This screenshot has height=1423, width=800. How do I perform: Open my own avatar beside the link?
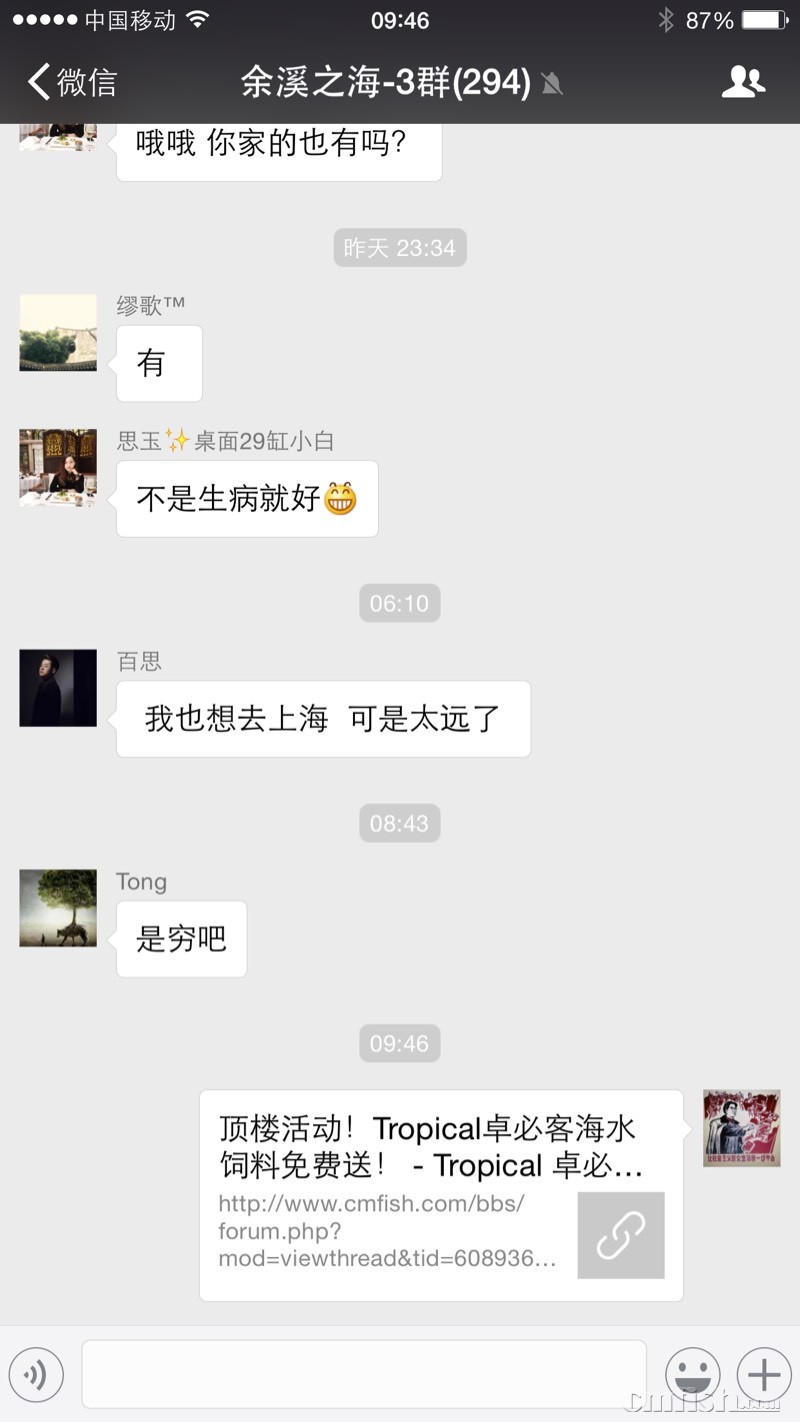tap(741, 1128)
